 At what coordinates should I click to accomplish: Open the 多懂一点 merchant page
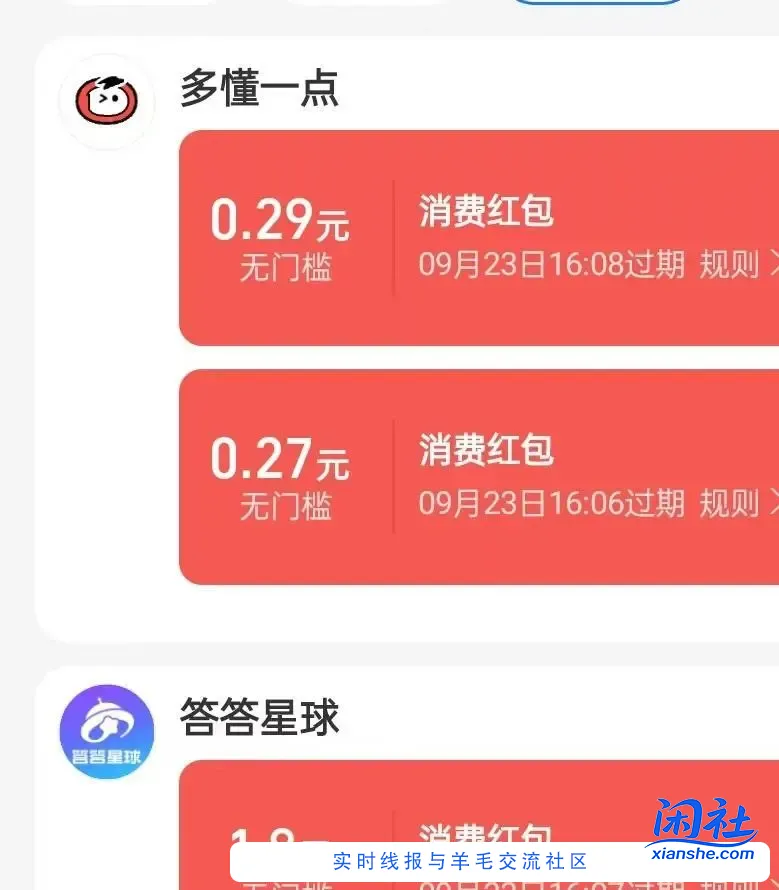point(259,89)
